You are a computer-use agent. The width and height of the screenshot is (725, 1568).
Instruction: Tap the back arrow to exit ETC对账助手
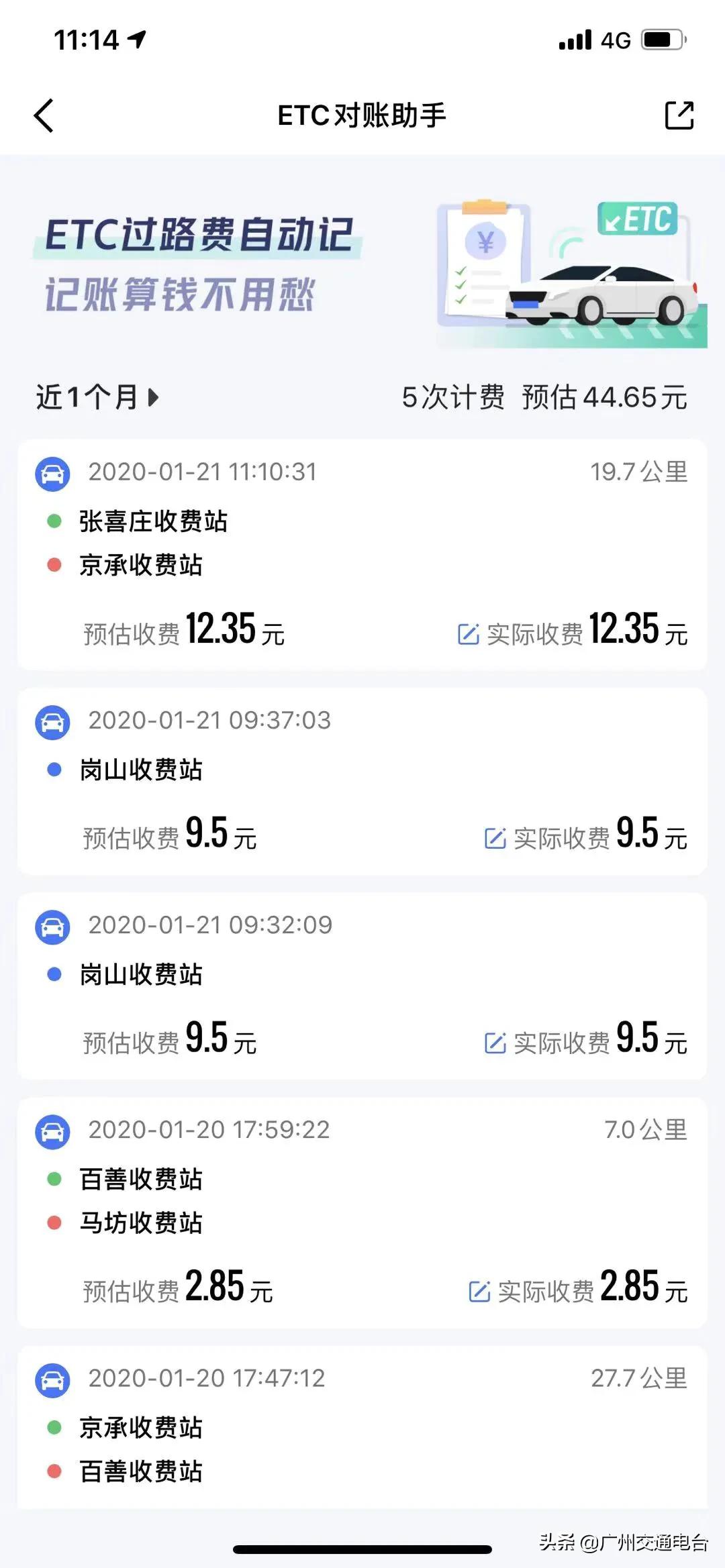click(44, 115)
